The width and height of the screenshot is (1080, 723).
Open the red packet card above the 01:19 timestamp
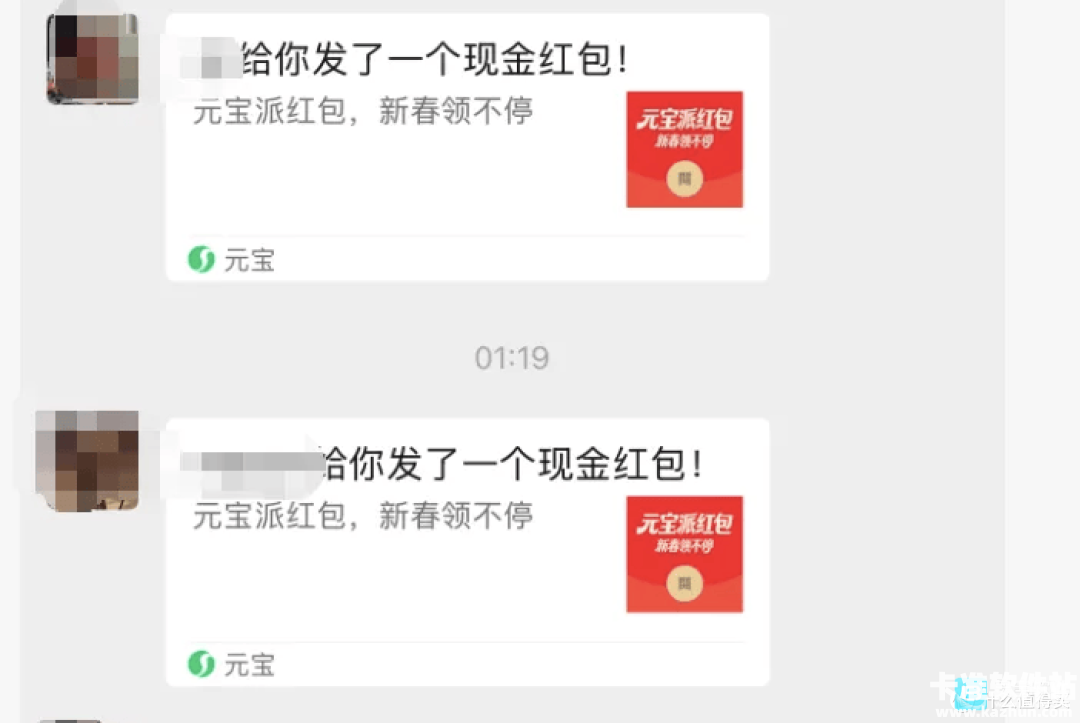[467, 147]
